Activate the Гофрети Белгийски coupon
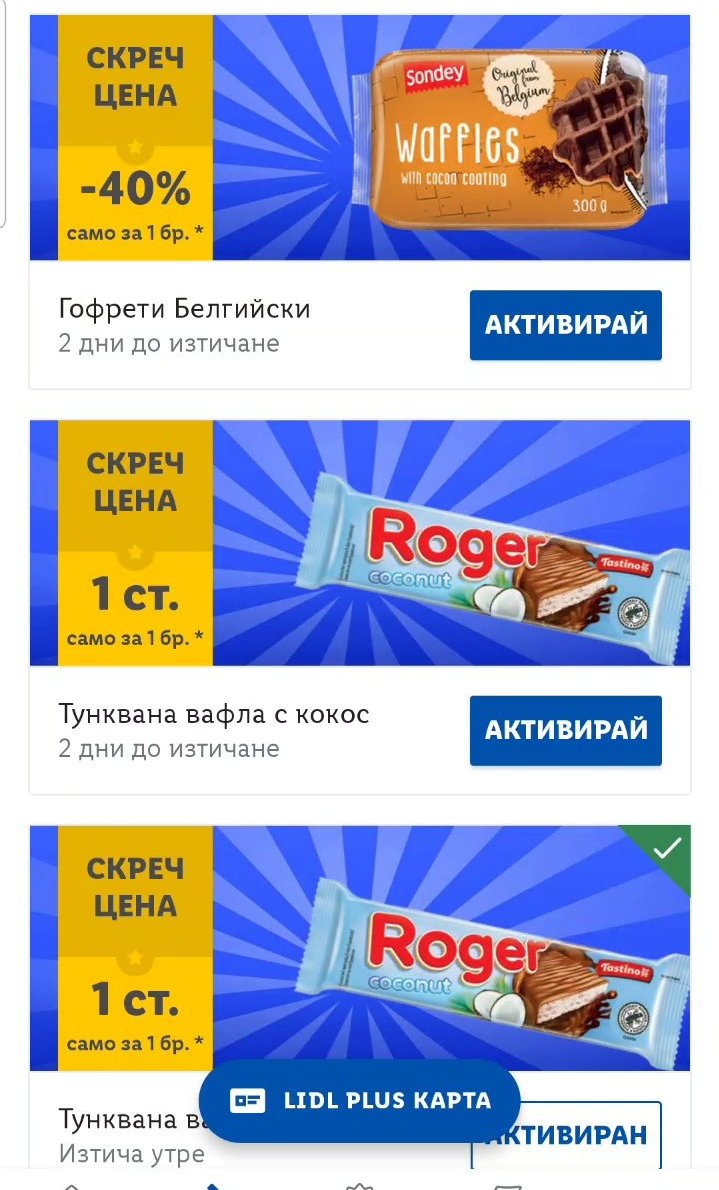Screen dimensions: 719x1190 (565, 325)
